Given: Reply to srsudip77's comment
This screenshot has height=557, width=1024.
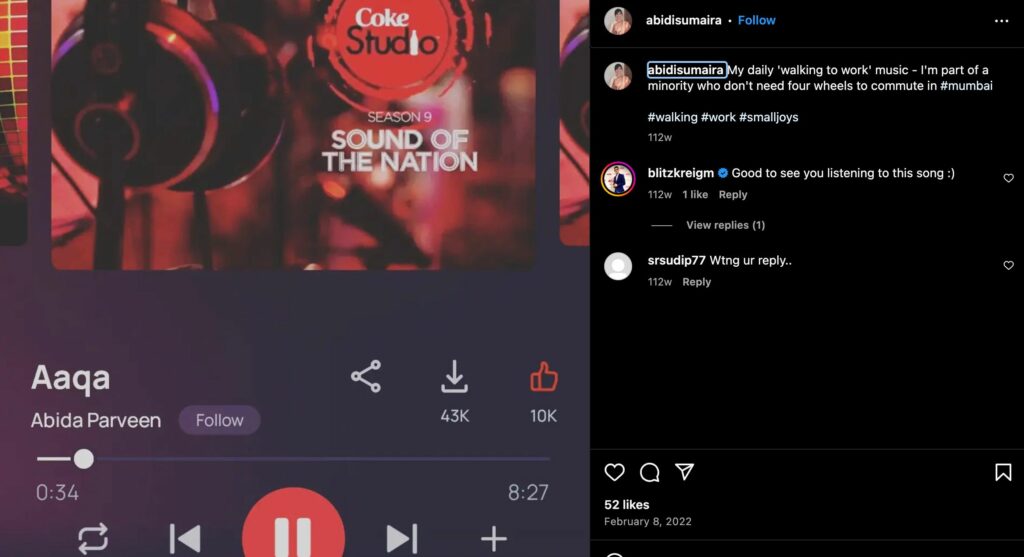Looking at the screenshot, I should [x=696, y=282].
